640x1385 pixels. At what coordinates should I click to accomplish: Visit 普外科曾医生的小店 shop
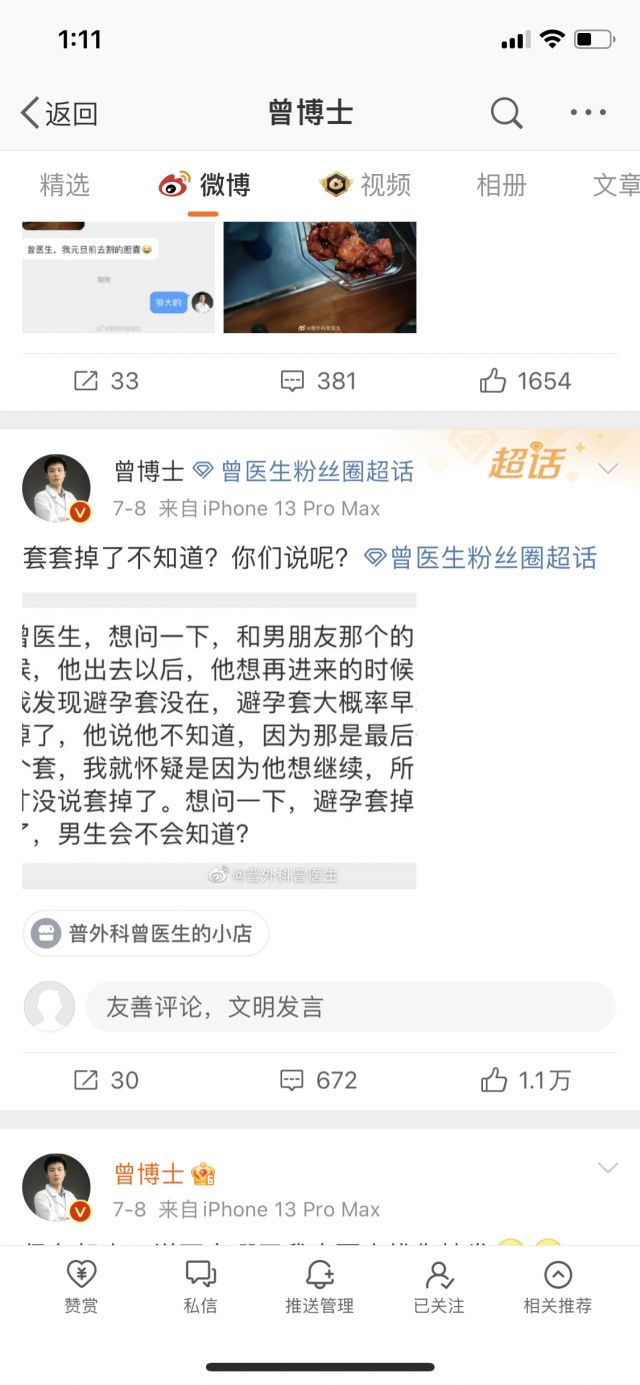[x=146, y=934]
